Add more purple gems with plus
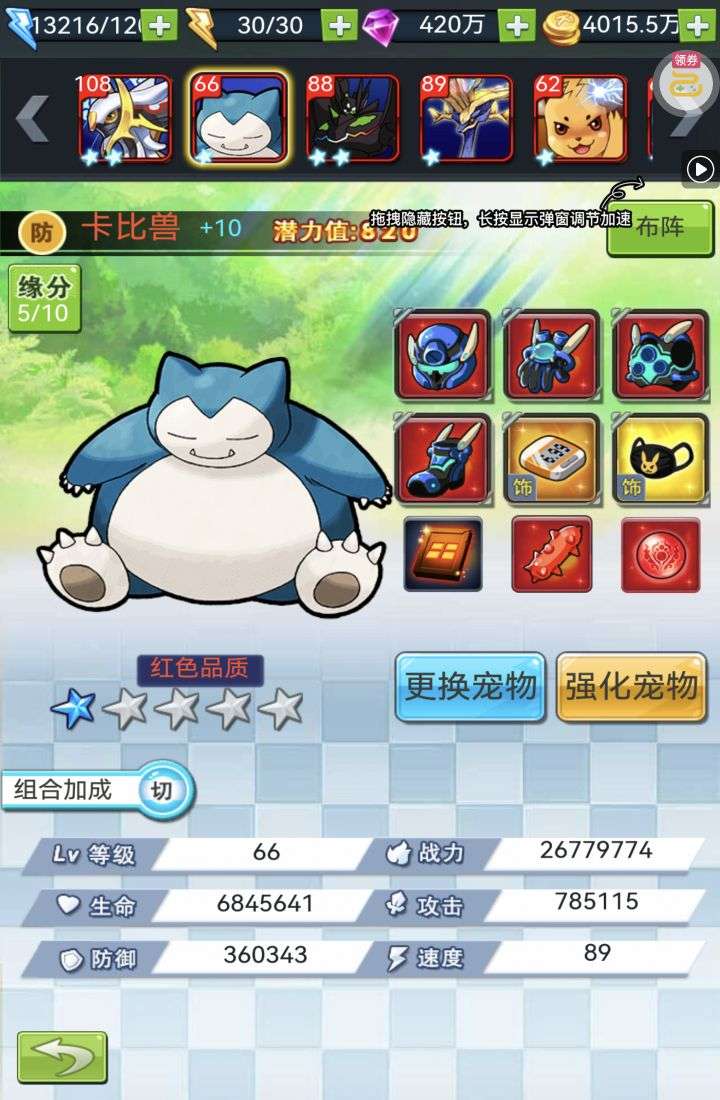This screenshot has height=1100, width=720. (x=516, y=25)
